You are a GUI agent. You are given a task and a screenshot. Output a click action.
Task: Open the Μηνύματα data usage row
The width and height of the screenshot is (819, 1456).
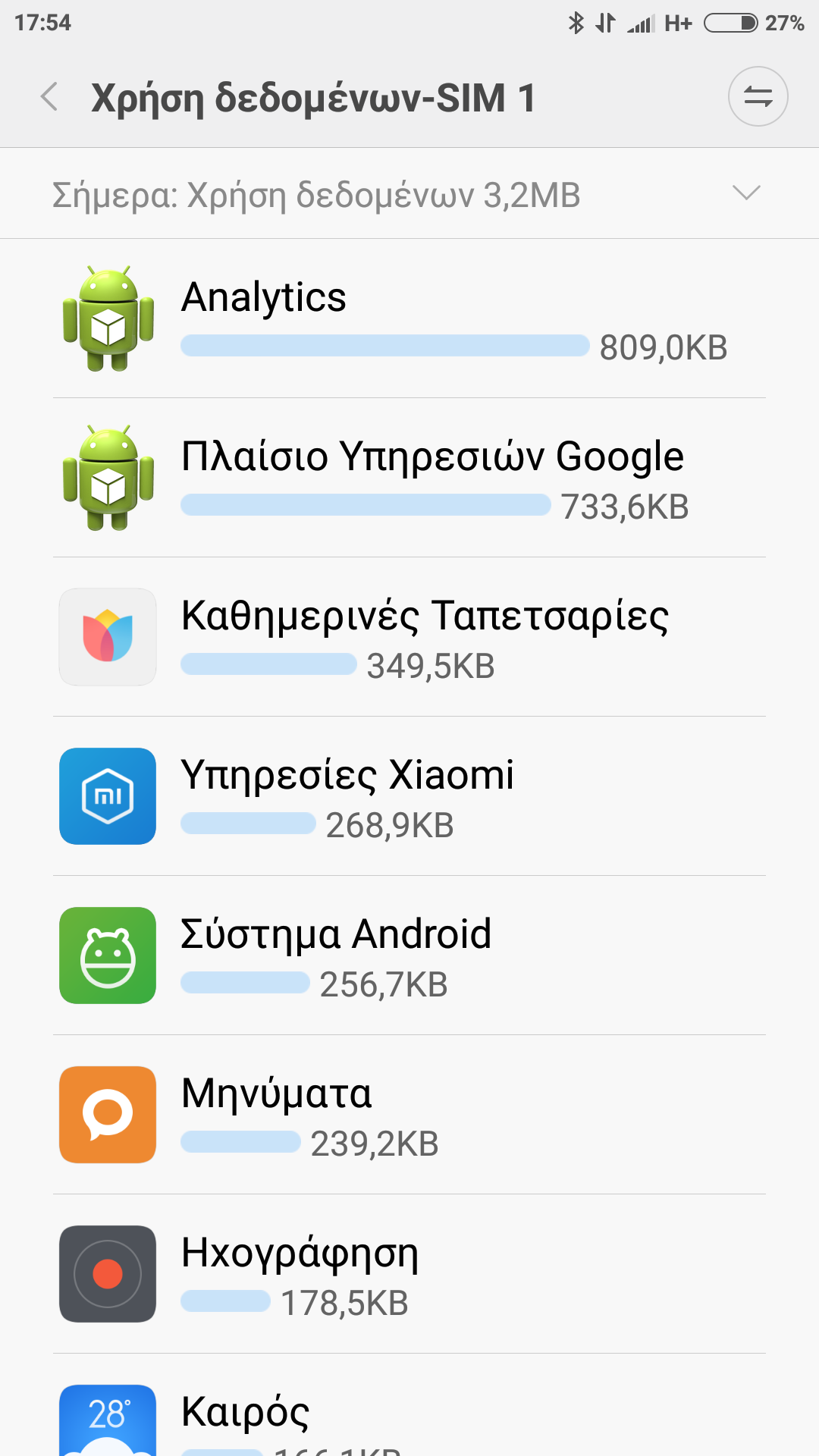pos(409,1115)
